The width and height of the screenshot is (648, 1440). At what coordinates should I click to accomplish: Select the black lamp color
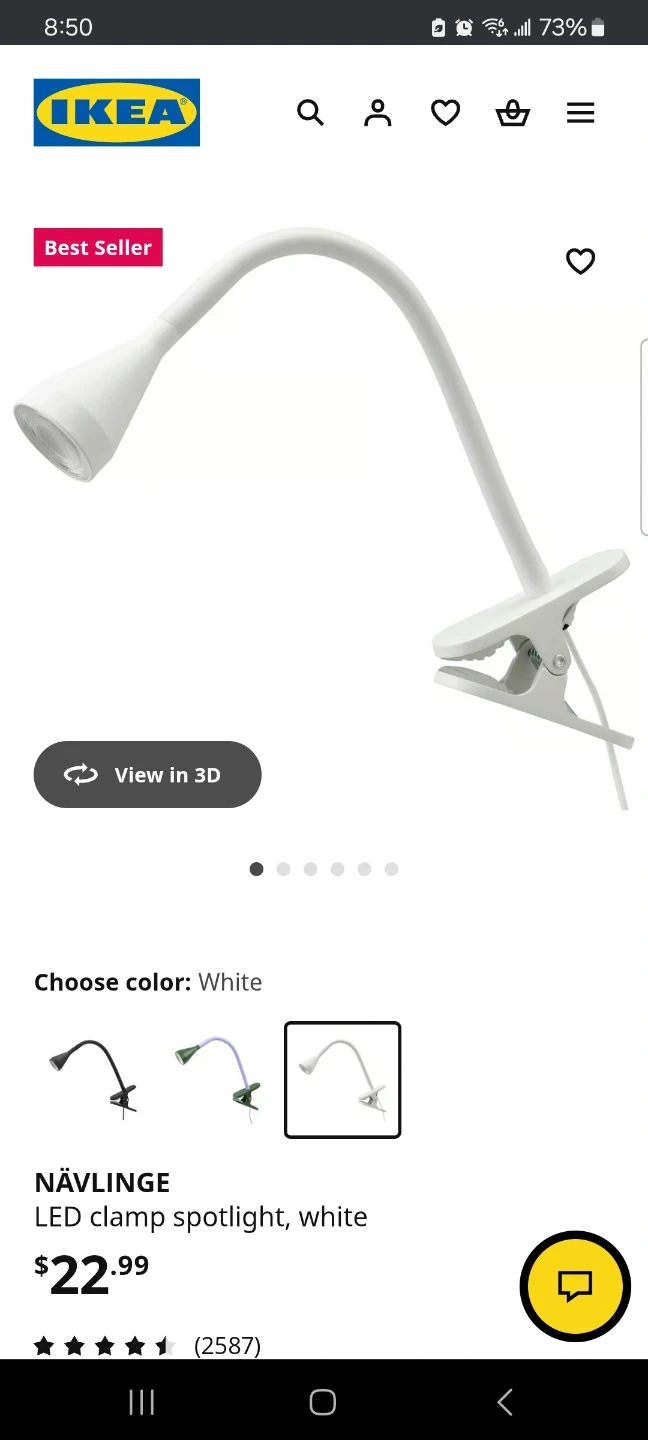[93, 1080]
